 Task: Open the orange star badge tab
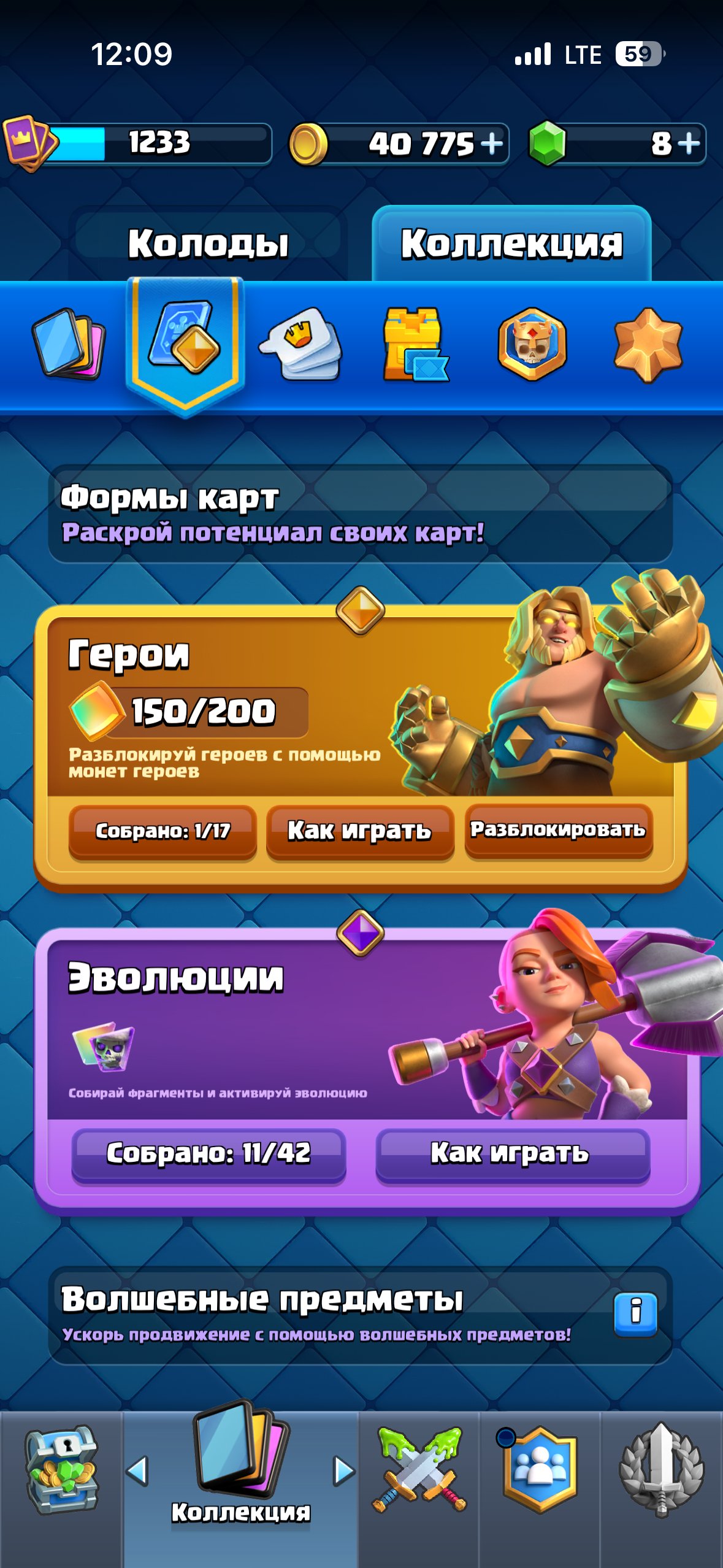click(x=648, y=345)
